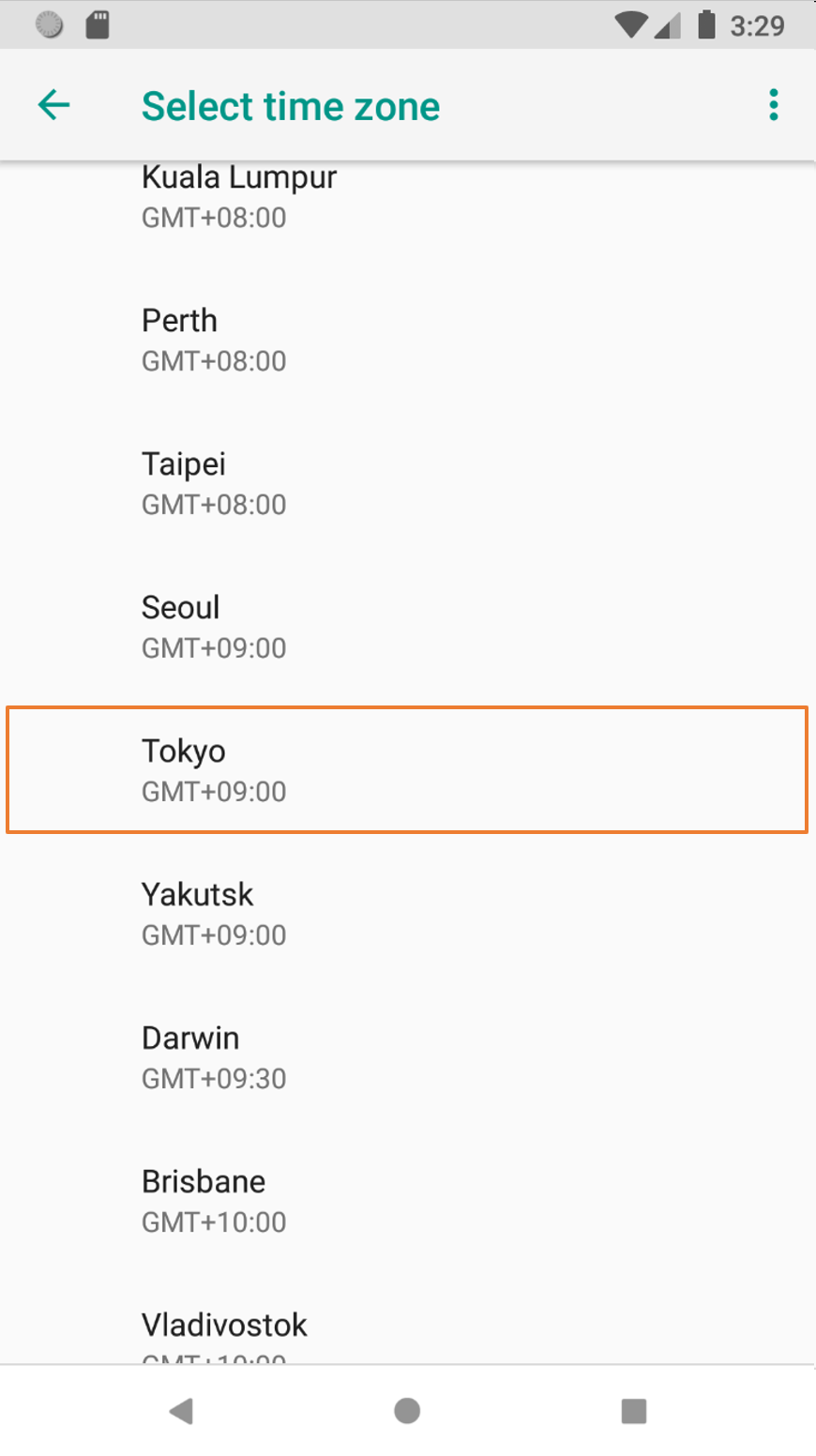This screenshot has height=1456, width=816.
Task: Click the back arrow to exit time zone selection
Action: (53, 104)
